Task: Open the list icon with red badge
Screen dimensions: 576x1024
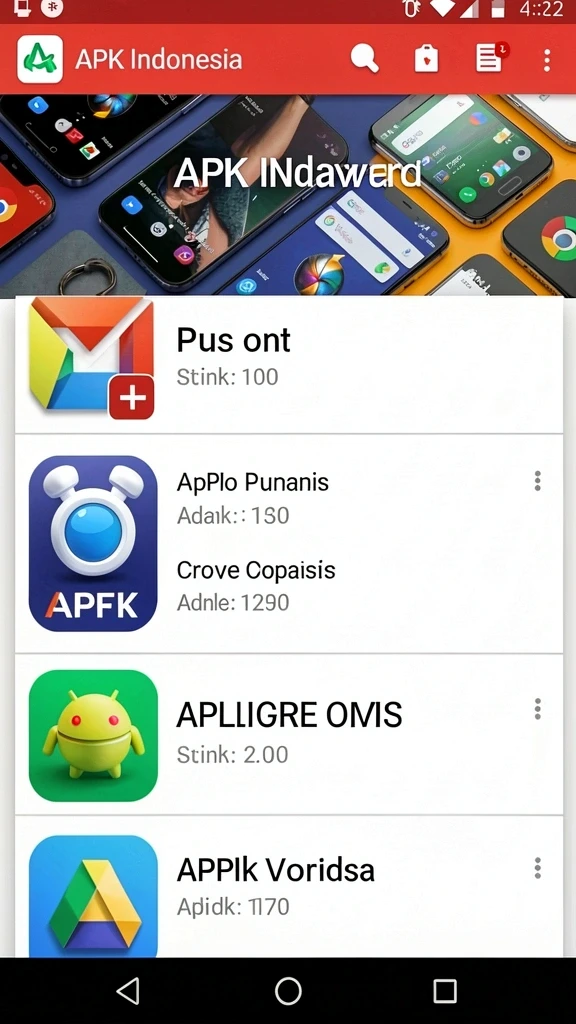Action: tap(492, 57)
